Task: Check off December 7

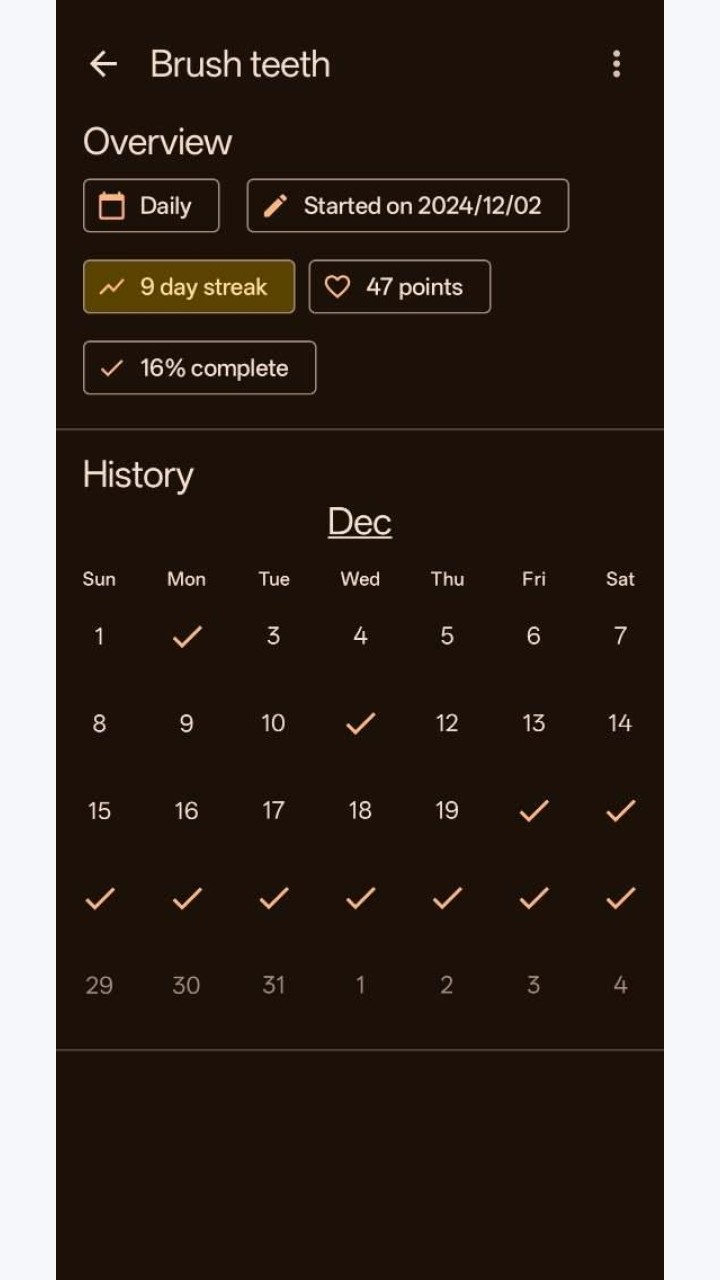Action: pos(620,636)
